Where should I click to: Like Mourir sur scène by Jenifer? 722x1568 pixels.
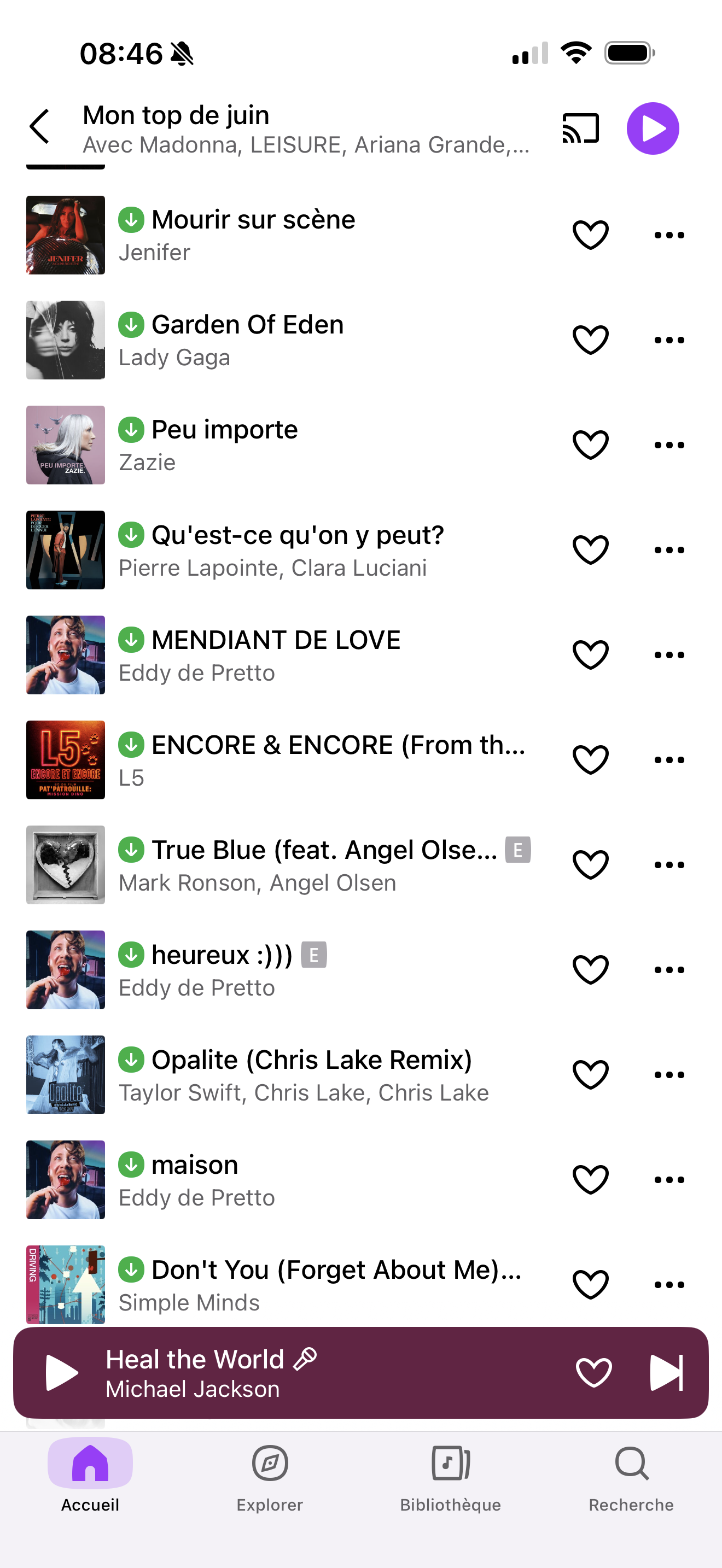tap(591, 235)
